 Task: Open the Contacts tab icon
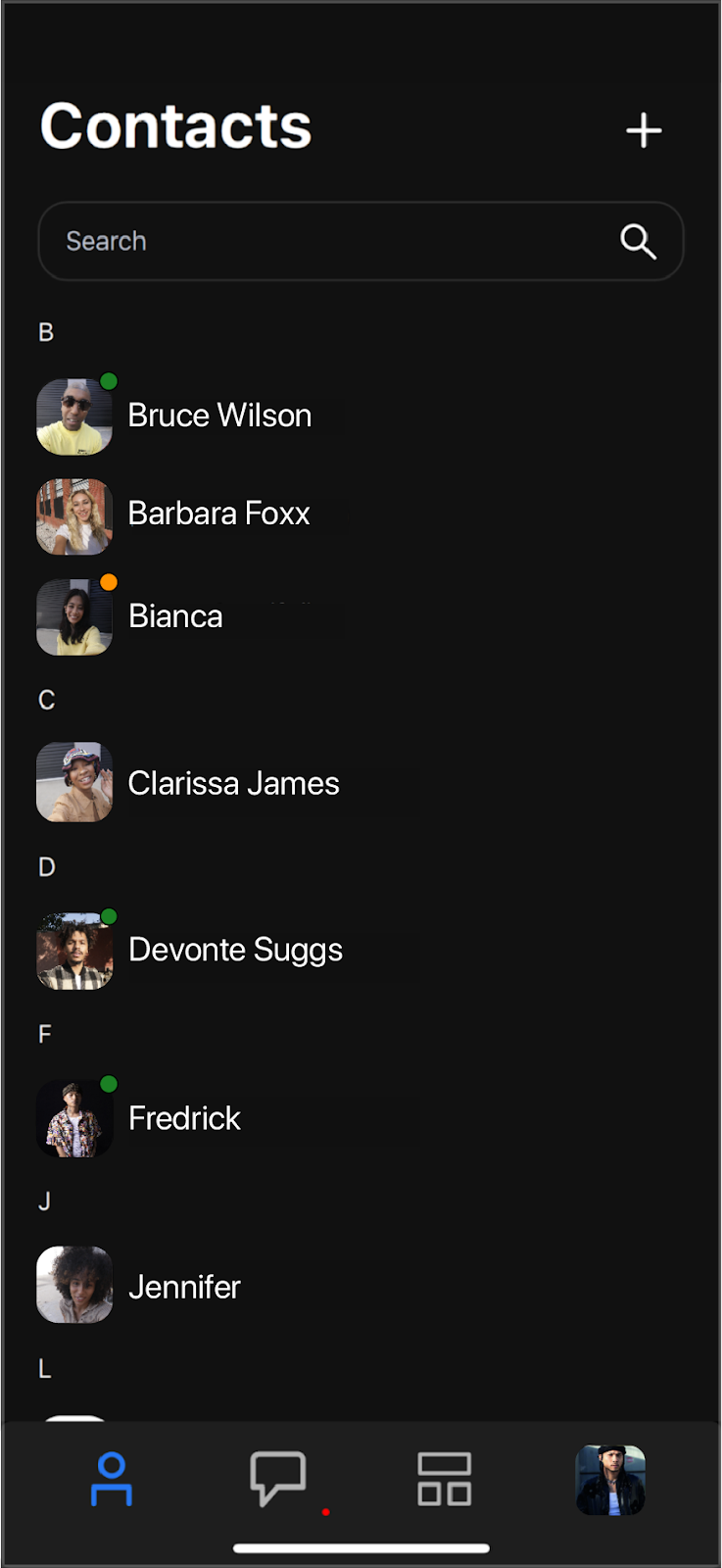(x=111, y=1480)
